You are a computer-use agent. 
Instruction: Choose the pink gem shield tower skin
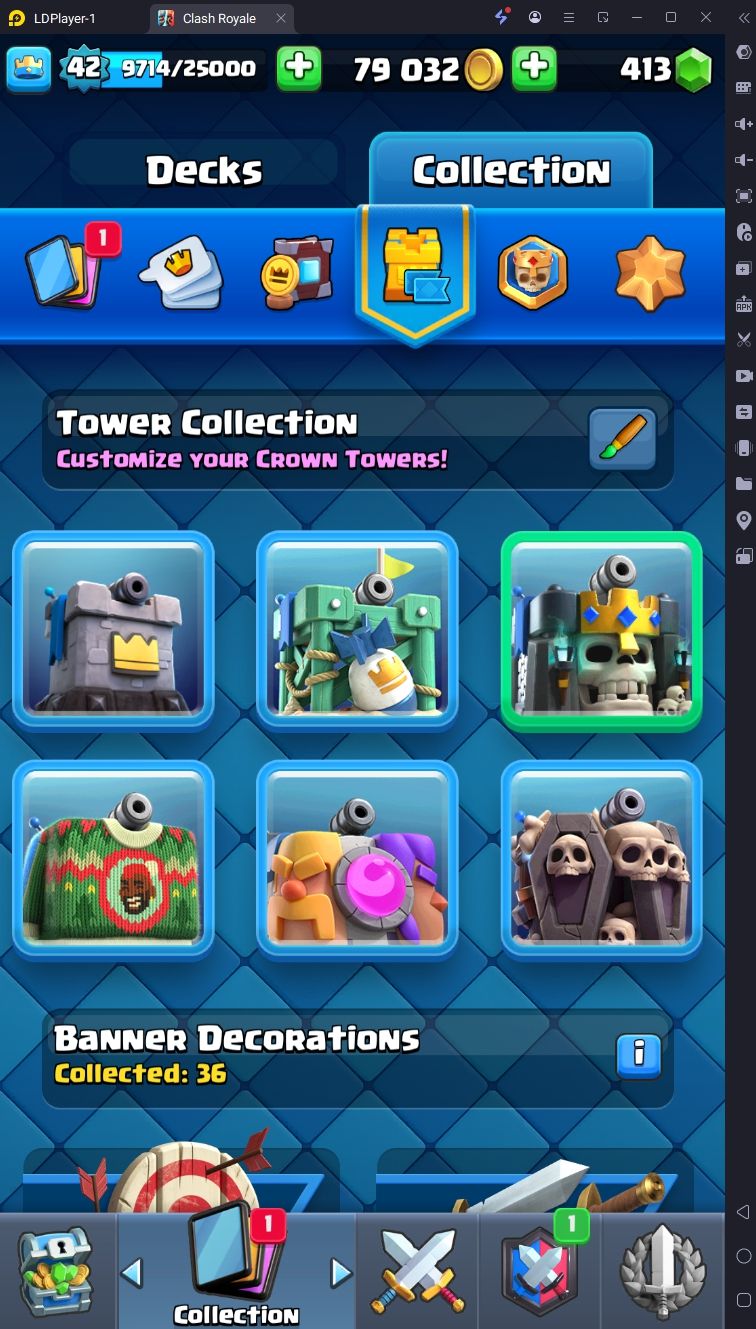click(x=357, y=859)
